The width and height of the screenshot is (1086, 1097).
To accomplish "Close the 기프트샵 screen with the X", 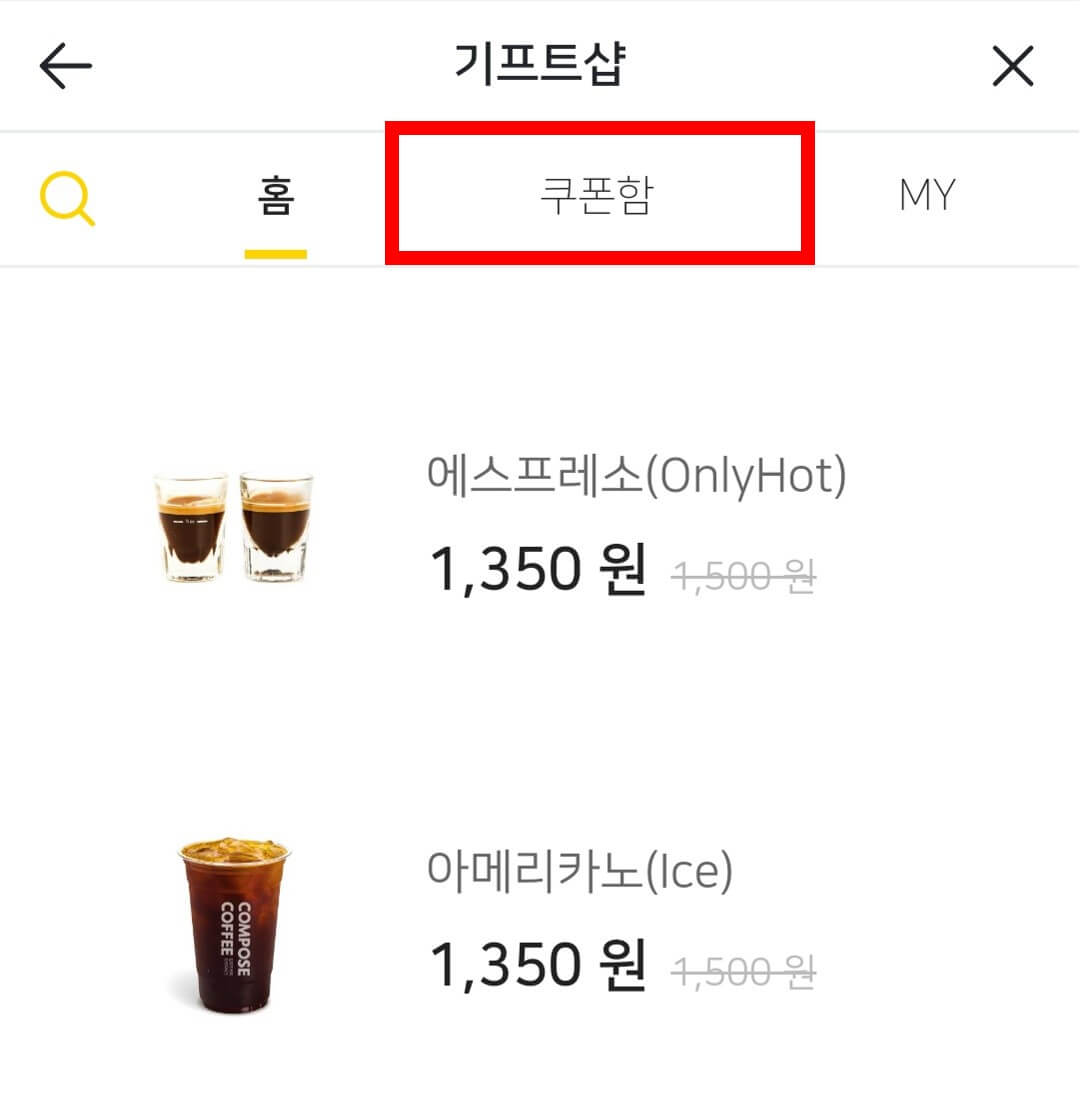I will 1013,66.
